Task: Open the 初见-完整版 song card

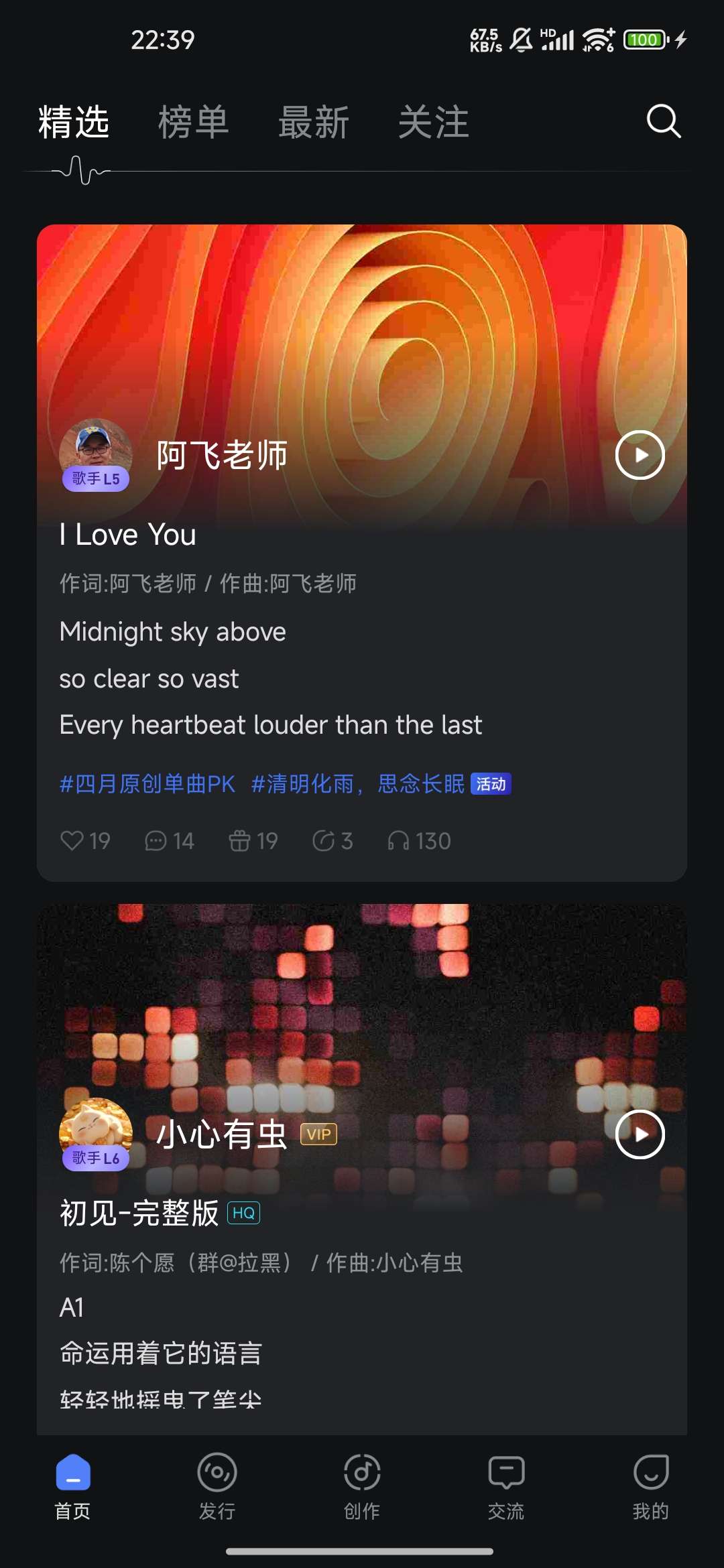Action: (140, 1213)
